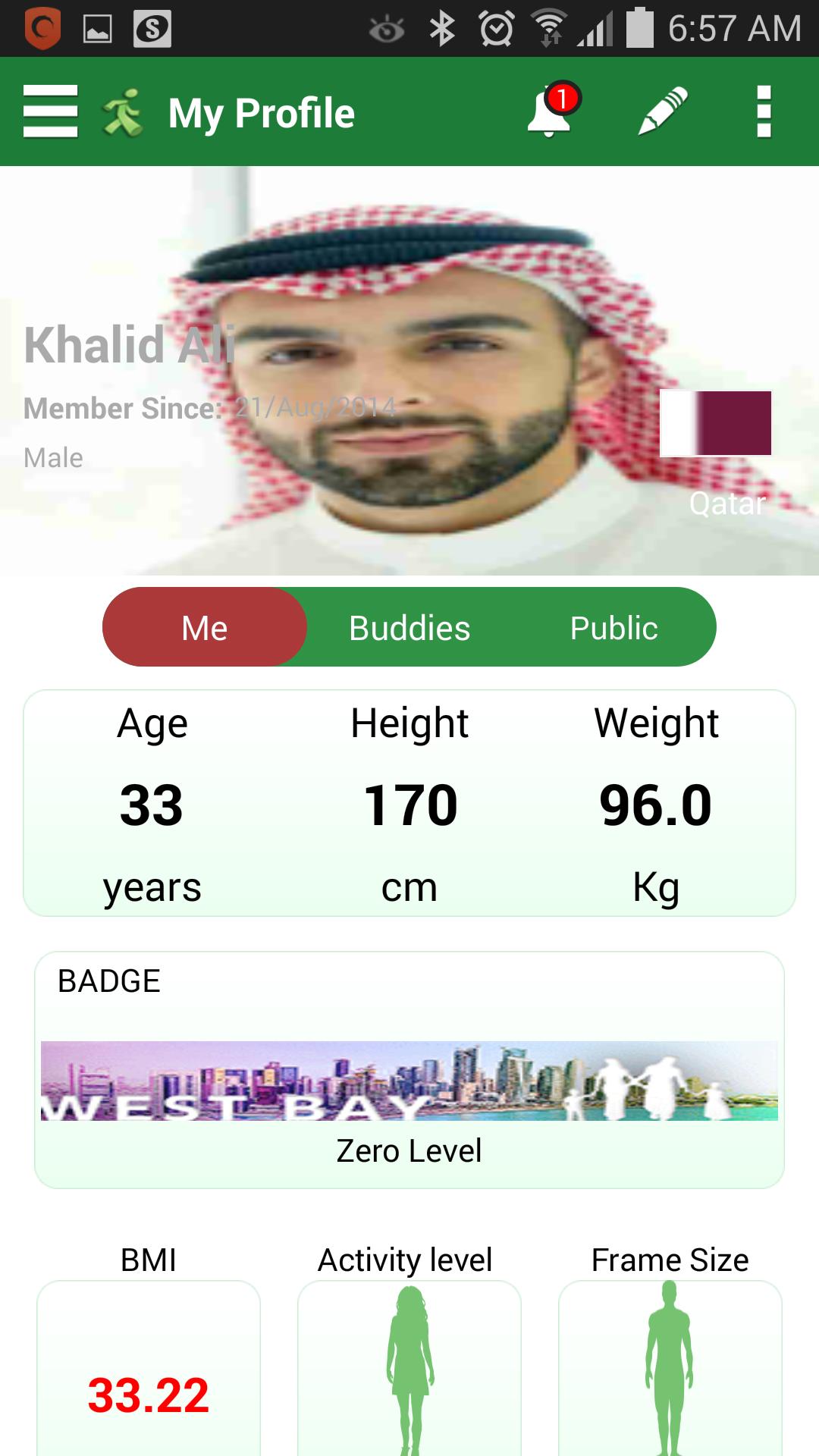Open the hamburger navigation drawer
This screenshot has width=819, height=1456.
click(x=50, y=111)
